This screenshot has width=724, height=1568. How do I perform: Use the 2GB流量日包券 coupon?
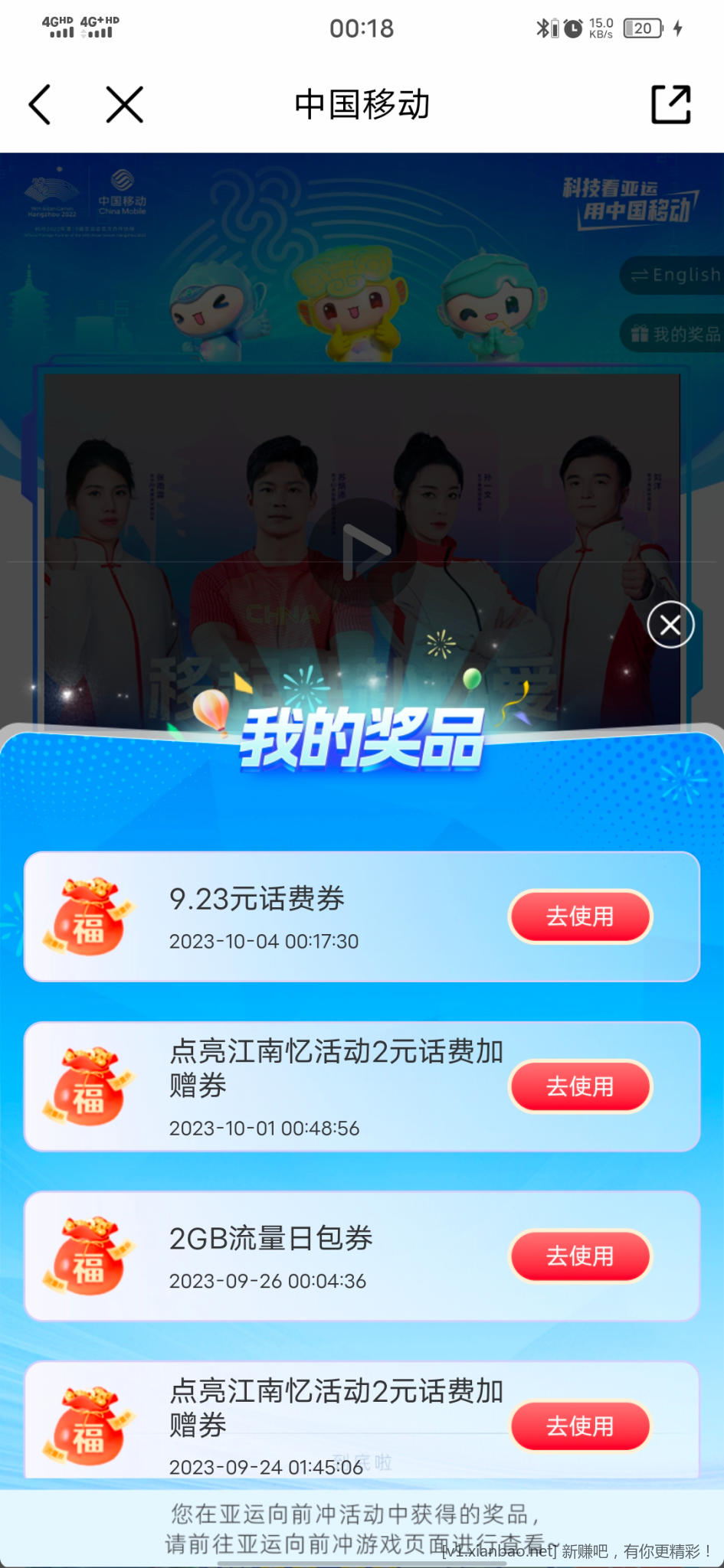point(580,1256)
